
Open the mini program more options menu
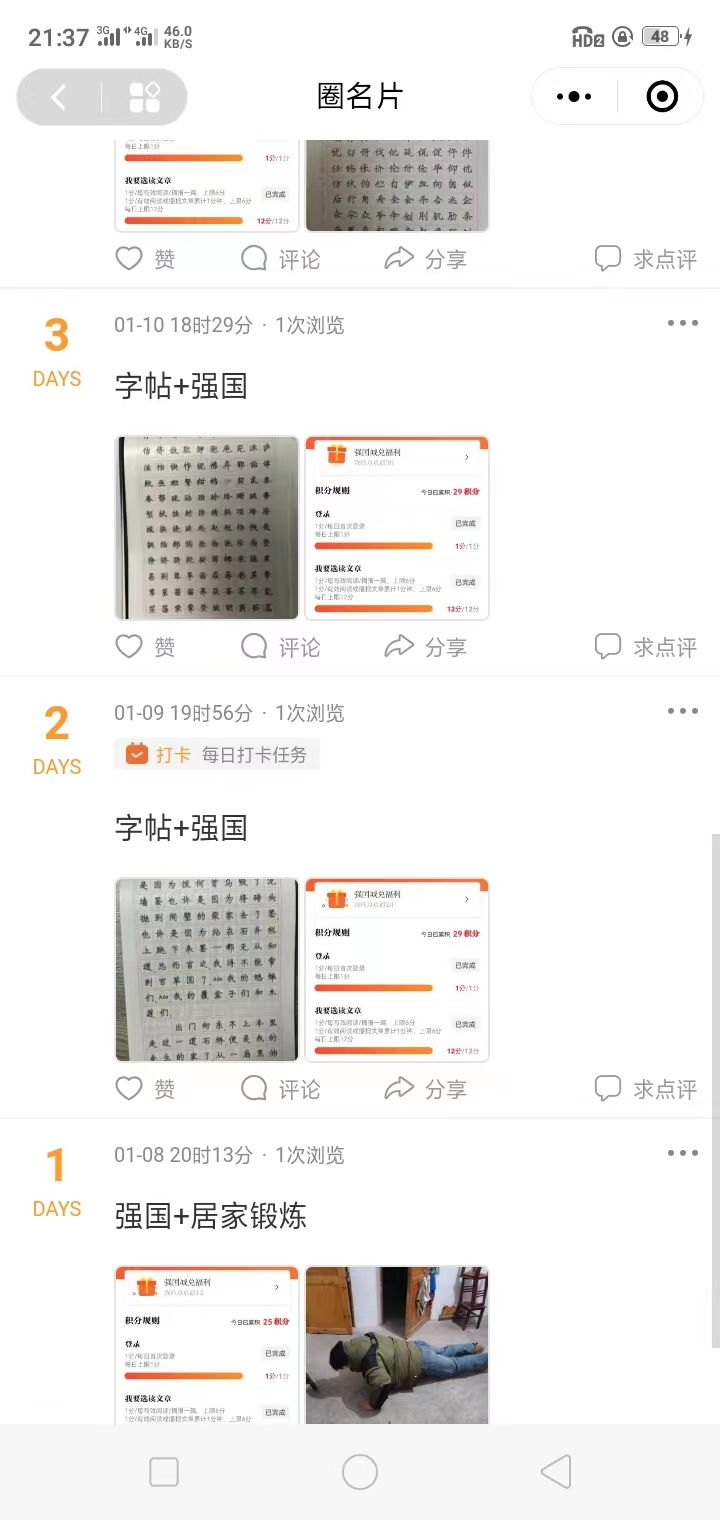(x=574, y=97)
